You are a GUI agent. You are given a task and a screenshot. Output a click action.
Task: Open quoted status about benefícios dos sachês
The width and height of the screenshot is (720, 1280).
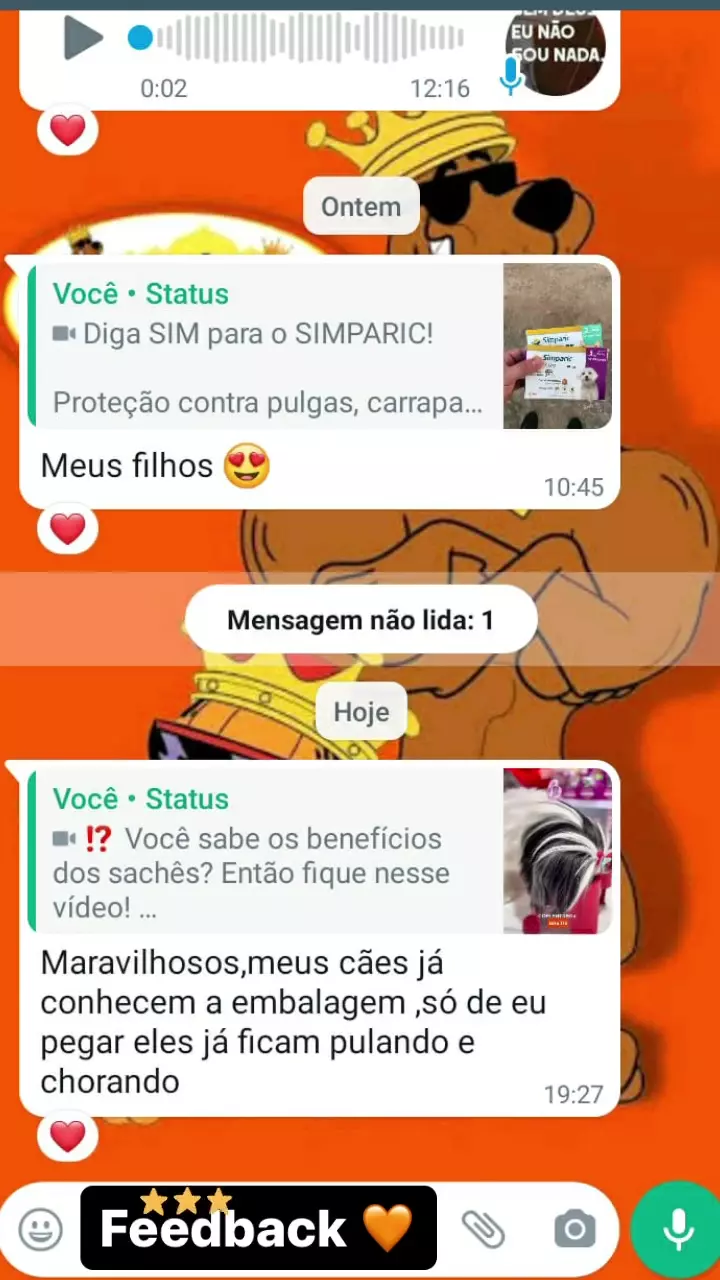[x=320, y=851]
